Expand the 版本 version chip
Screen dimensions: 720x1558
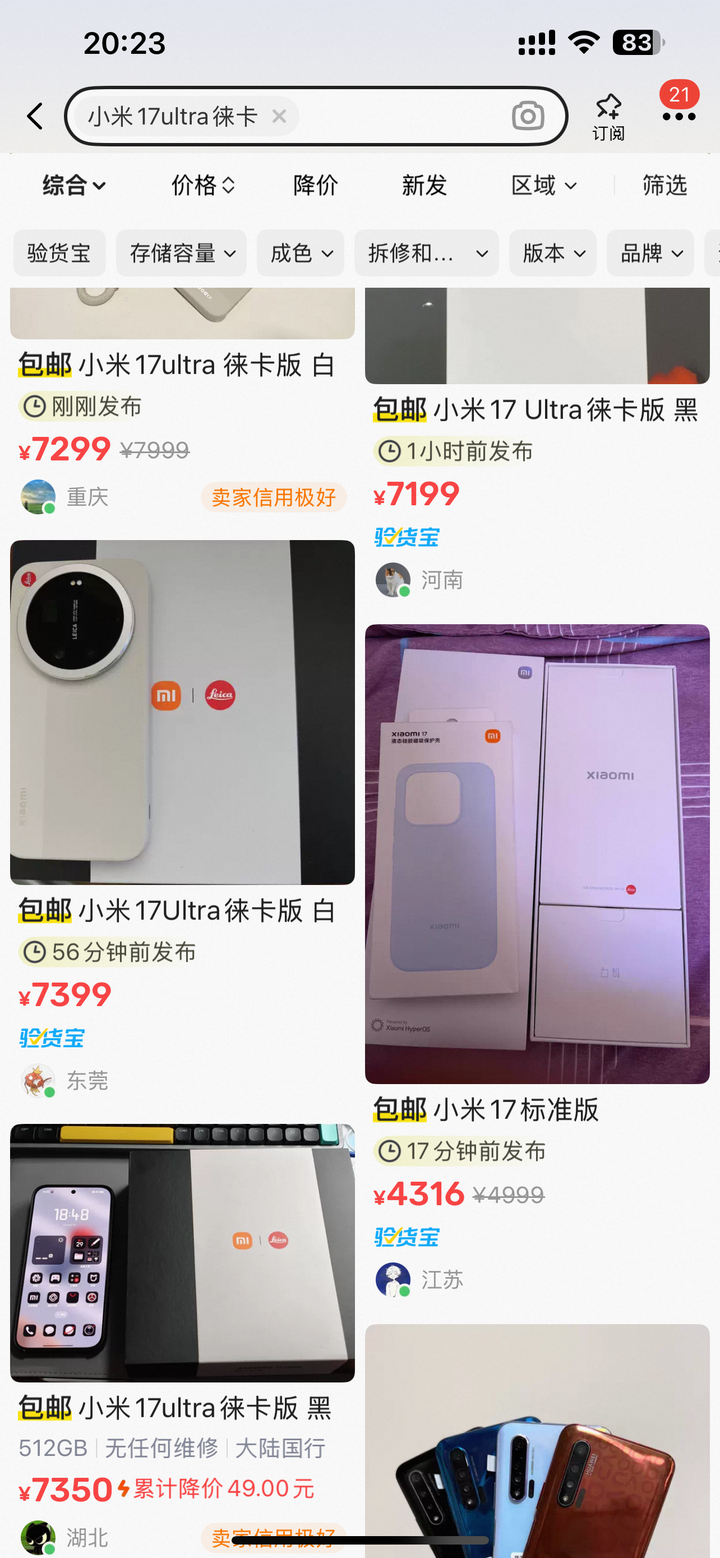(x=552, y=253)
